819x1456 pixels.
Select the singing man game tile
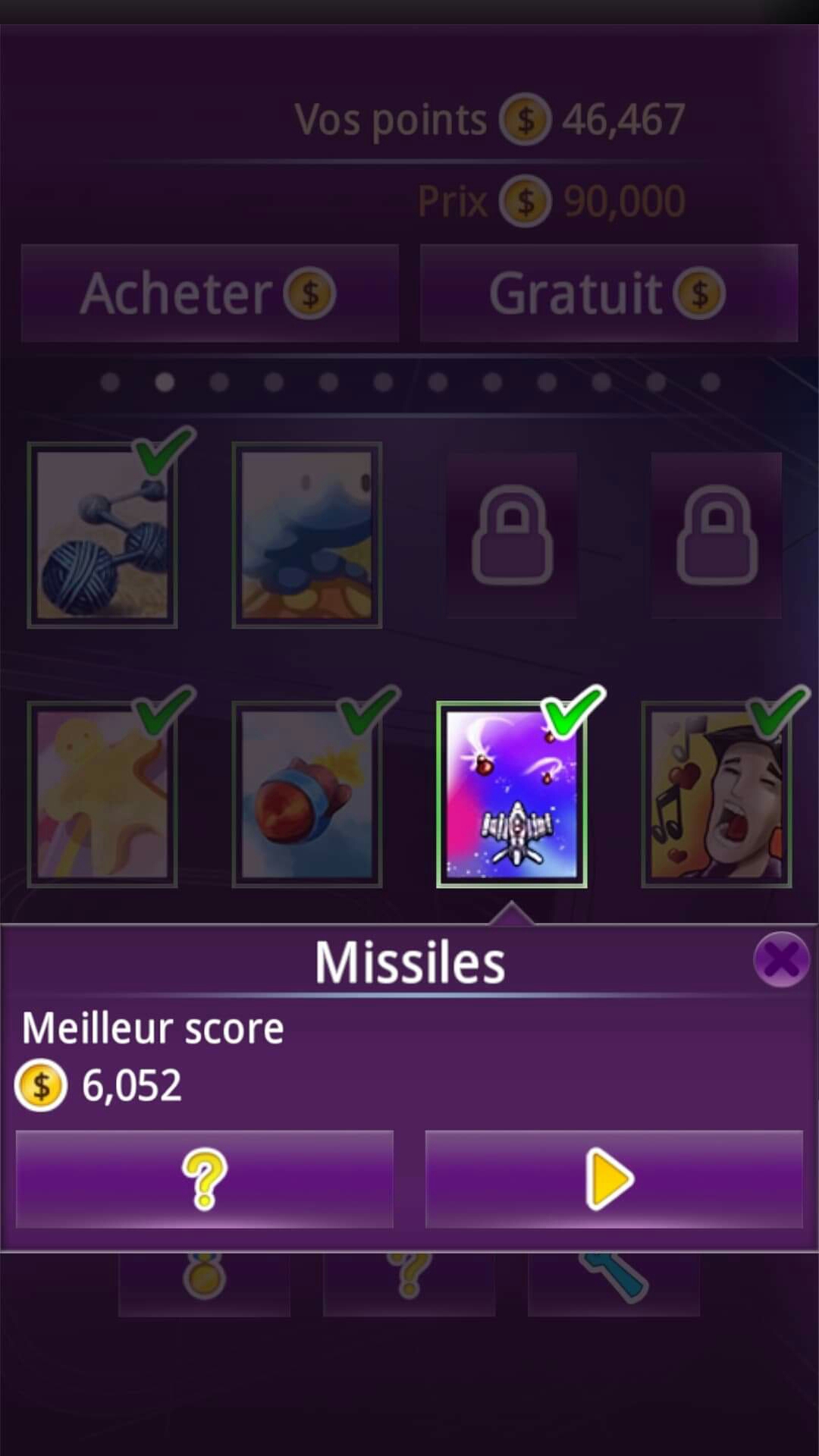717,794
